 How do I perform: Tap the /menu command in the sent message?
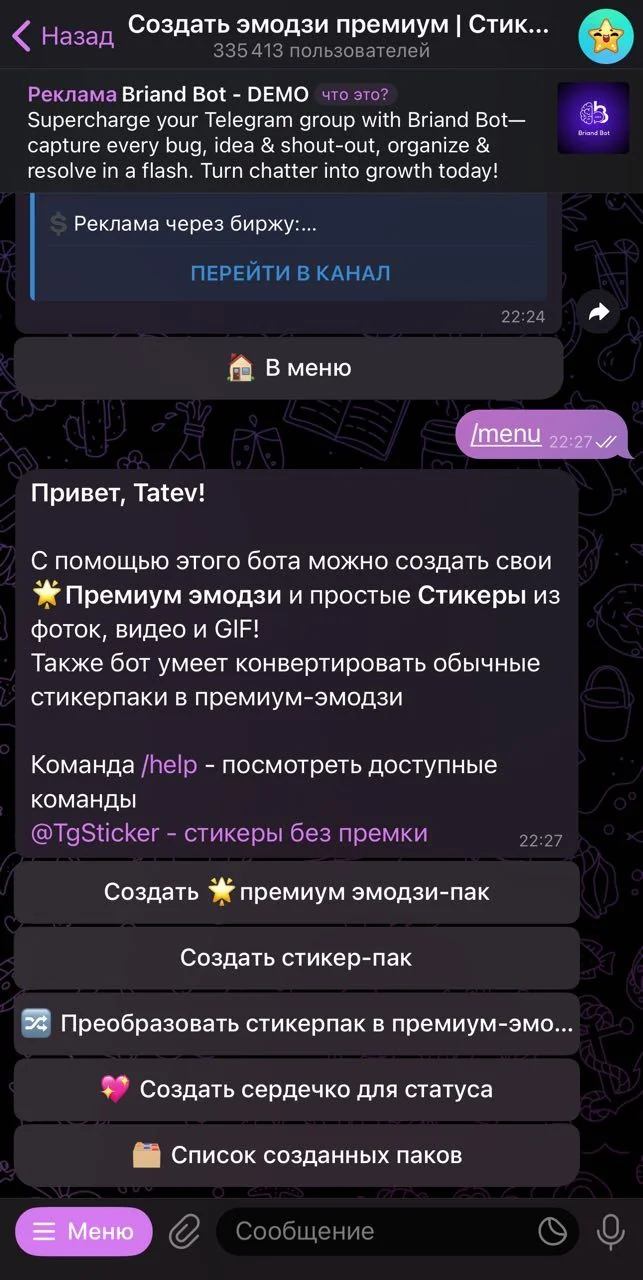(x=506, y=434)
